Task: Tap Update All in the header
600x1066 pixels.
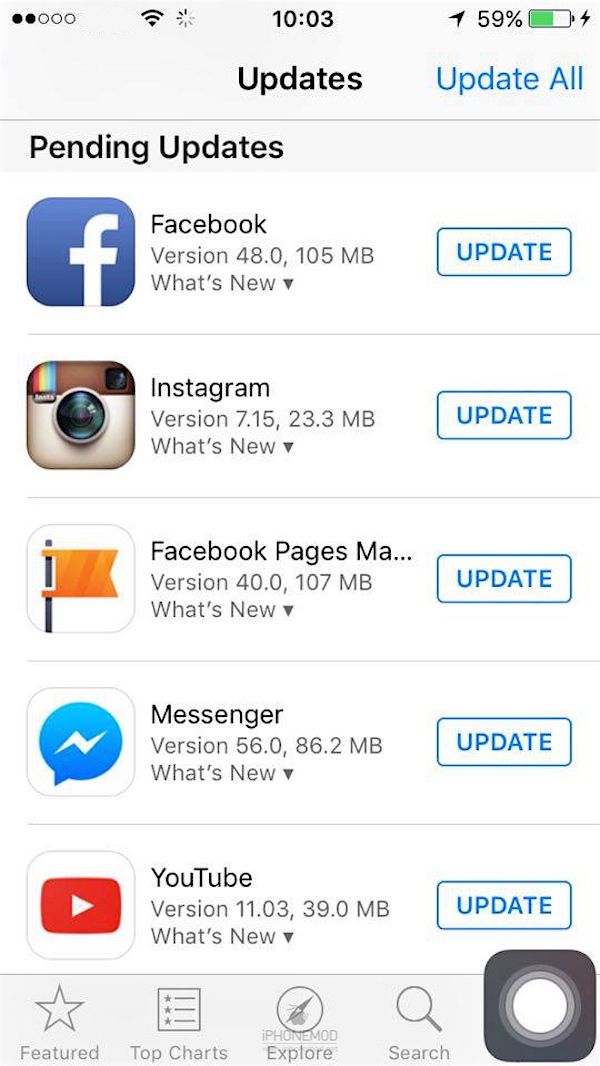Action: (x=509, y=79)
